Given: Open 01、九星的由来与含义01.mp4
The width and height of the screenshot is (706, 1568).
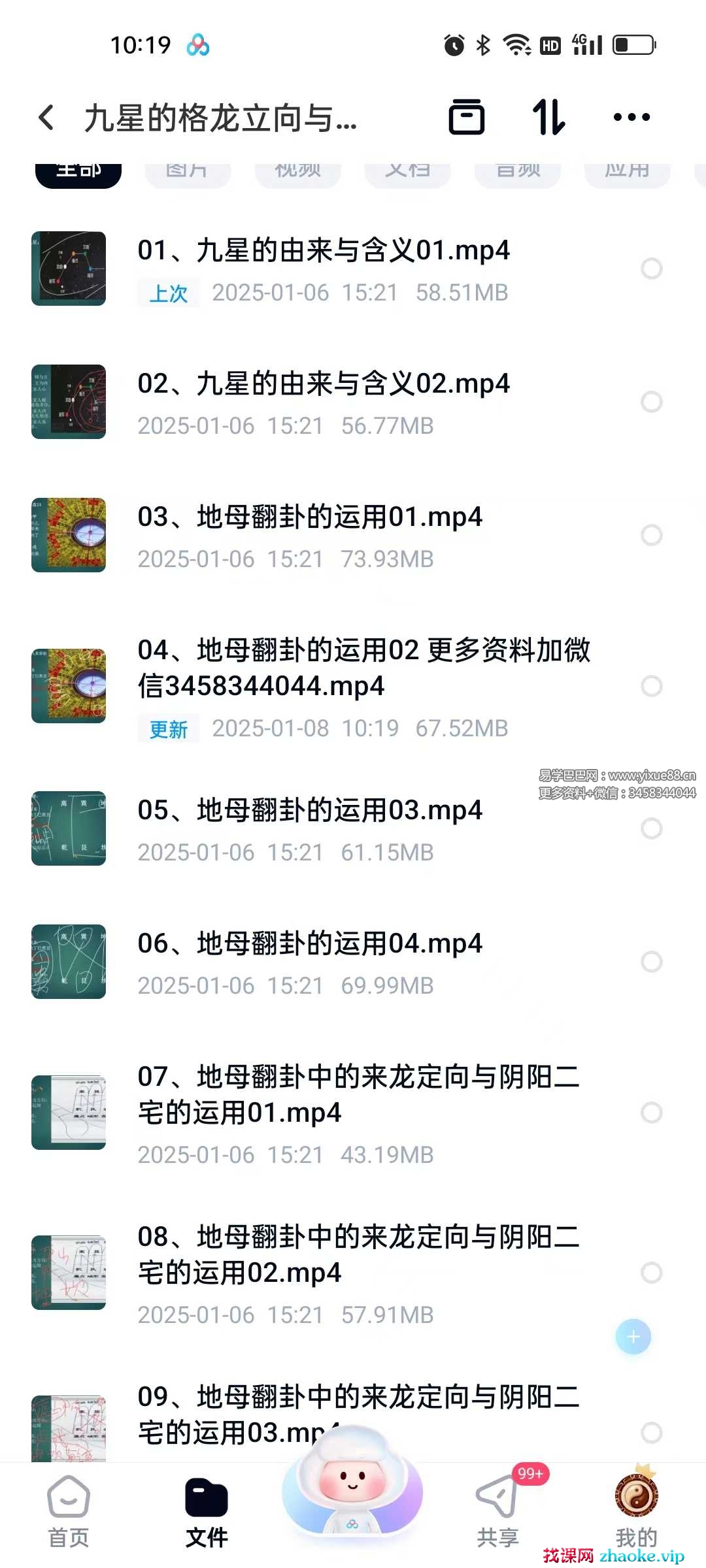Looking at the screenshot, I should click(323, 251).
